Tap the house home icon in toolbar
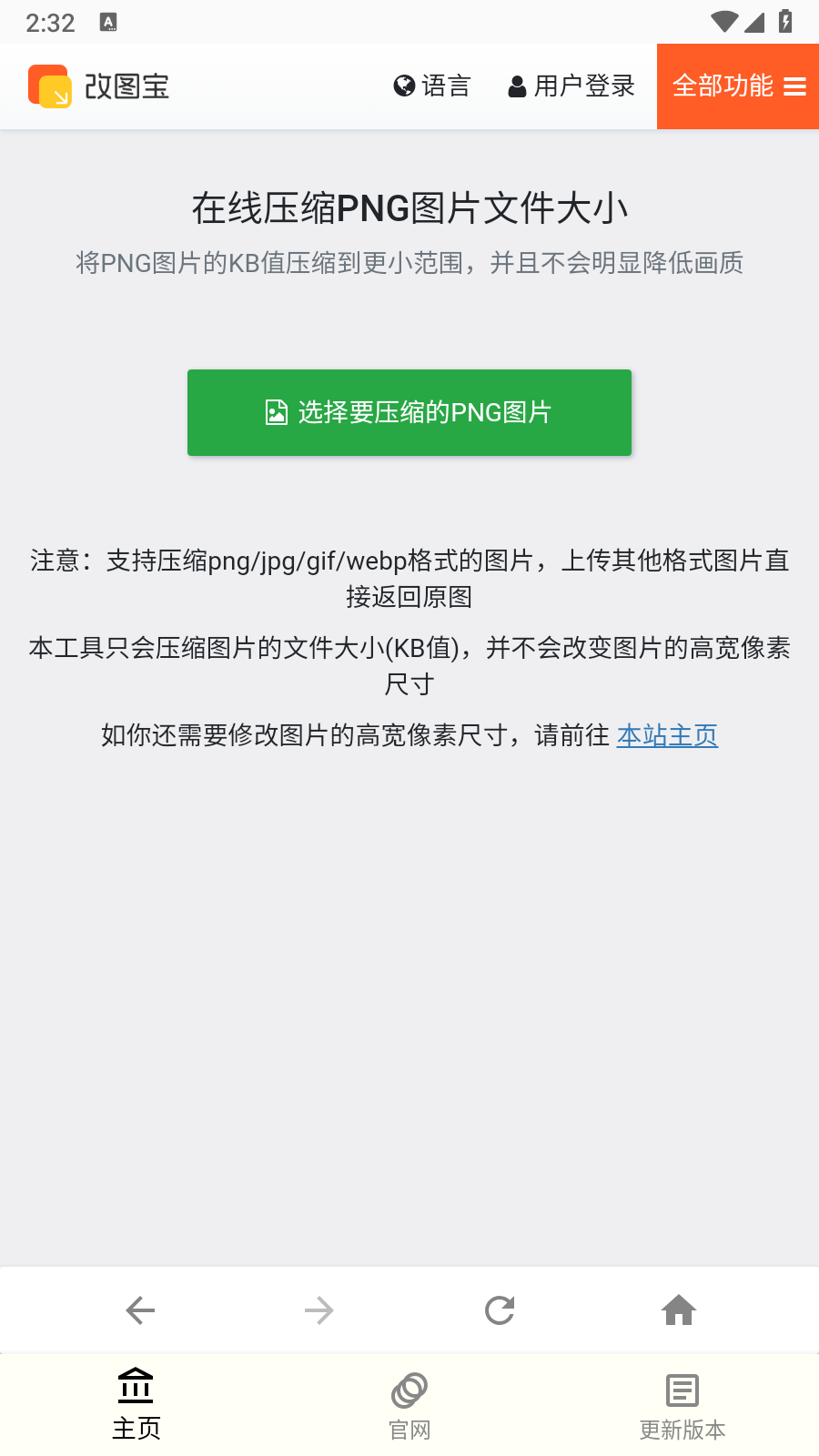Screen dimensions: 819x1456 (x=679, y=1310)
